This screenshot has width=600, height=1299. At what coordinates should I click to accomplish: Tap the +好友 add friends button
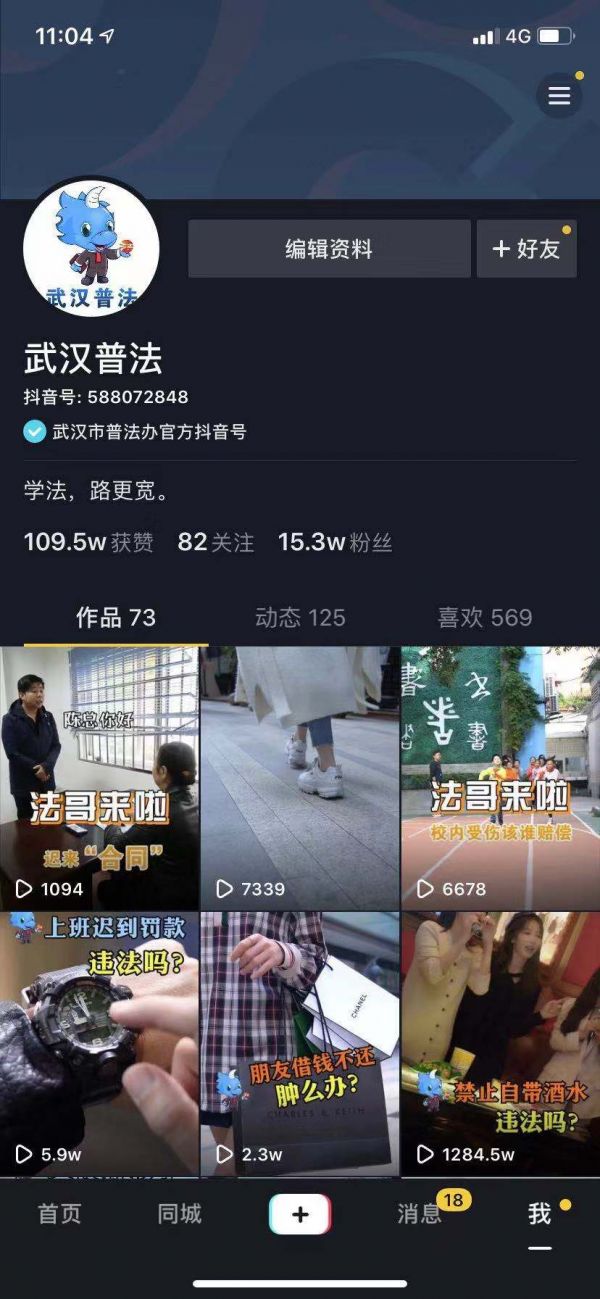(526, 249)
